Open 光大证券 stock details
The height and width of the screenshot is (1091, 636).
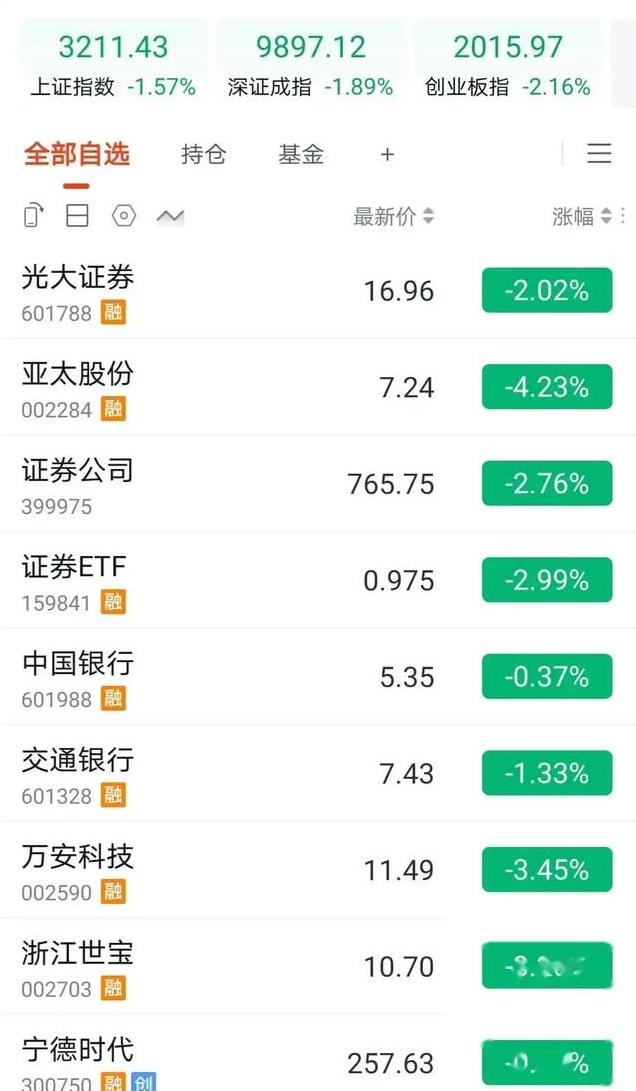[78, 291]
